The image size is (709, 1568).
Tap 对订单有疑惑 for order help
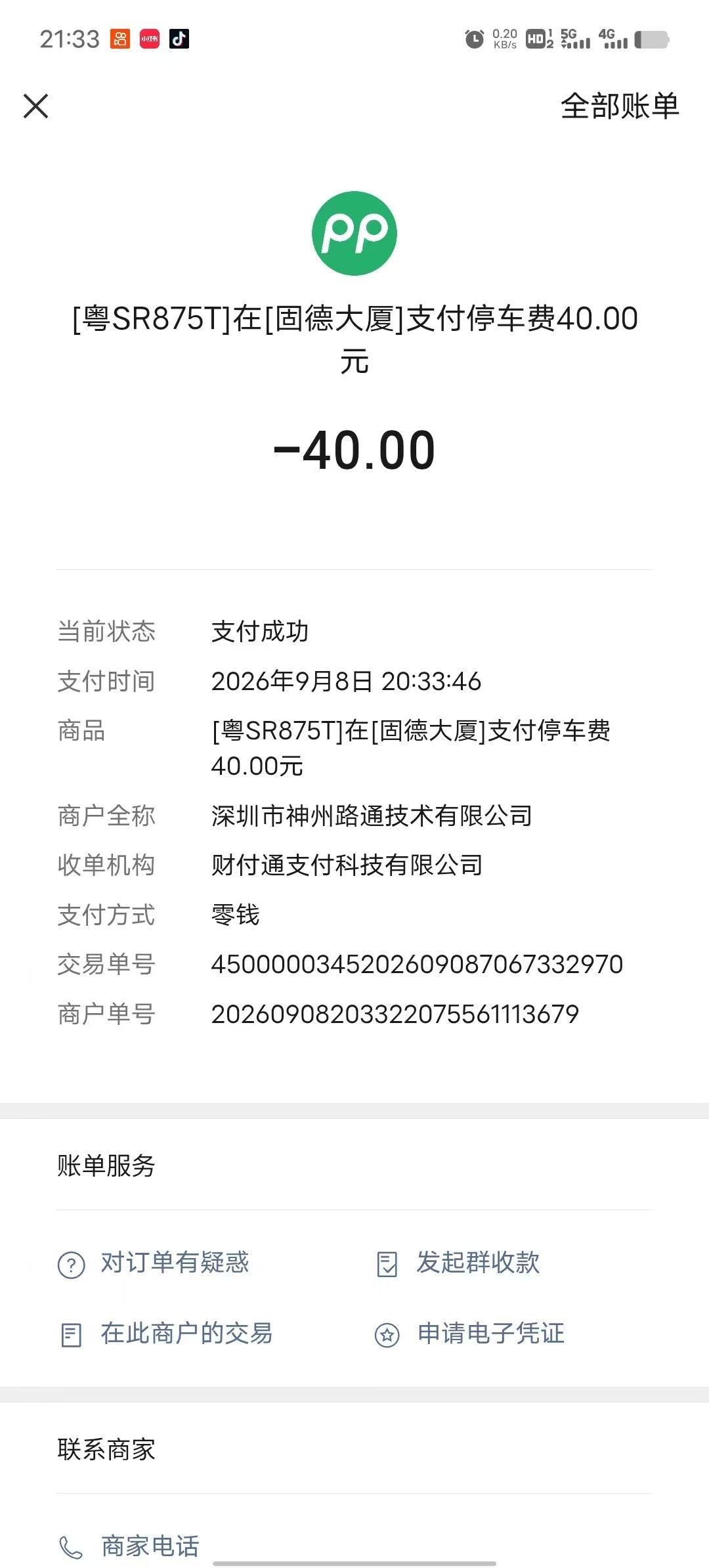click(x=154, y=1263)
